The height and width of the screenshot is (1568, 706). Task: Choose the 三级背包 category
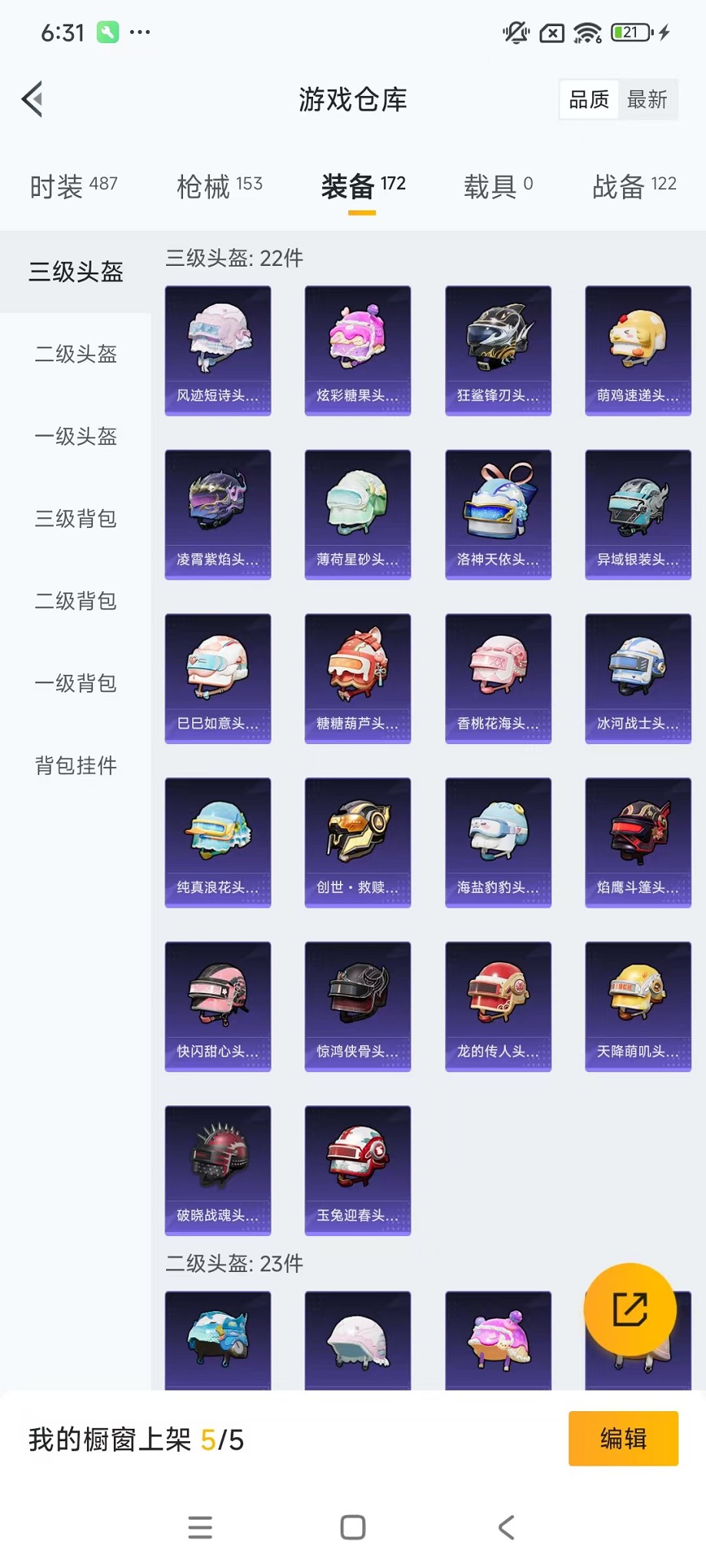point(75,519)
